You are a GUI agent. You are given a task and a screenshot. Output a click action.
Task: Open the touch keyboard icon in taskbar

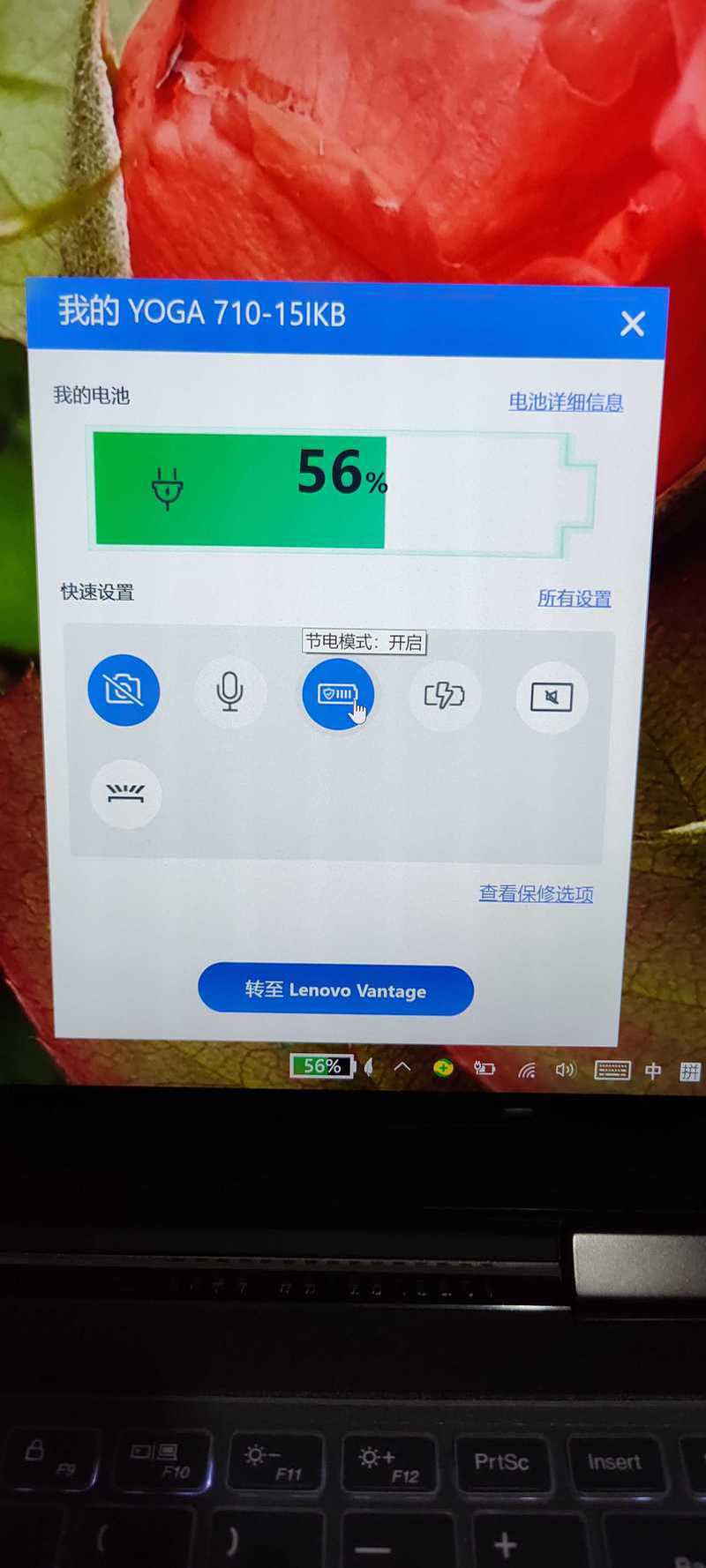click(x=612, y=1071)
